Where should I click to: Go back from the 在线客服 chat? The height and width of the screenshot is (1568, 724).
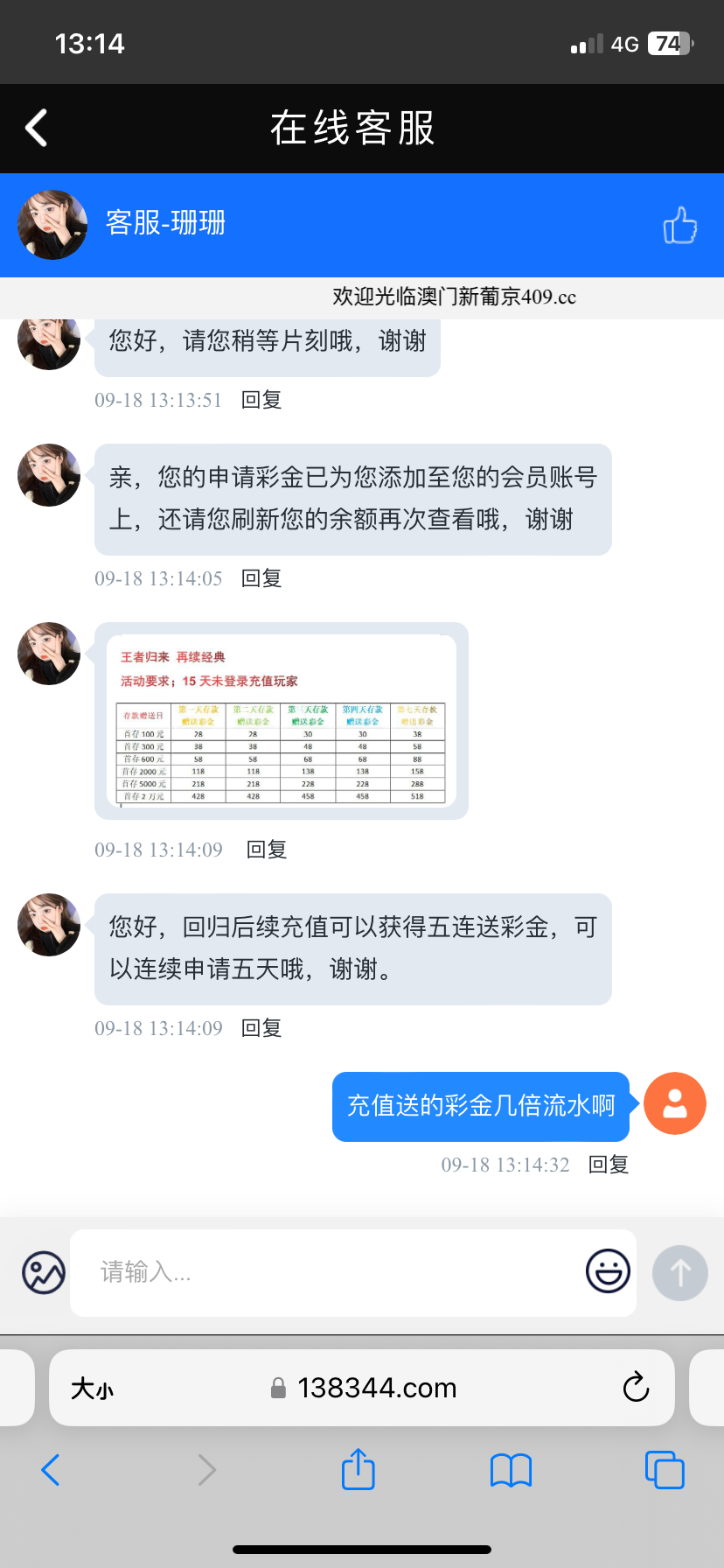[x=37, y=129]
